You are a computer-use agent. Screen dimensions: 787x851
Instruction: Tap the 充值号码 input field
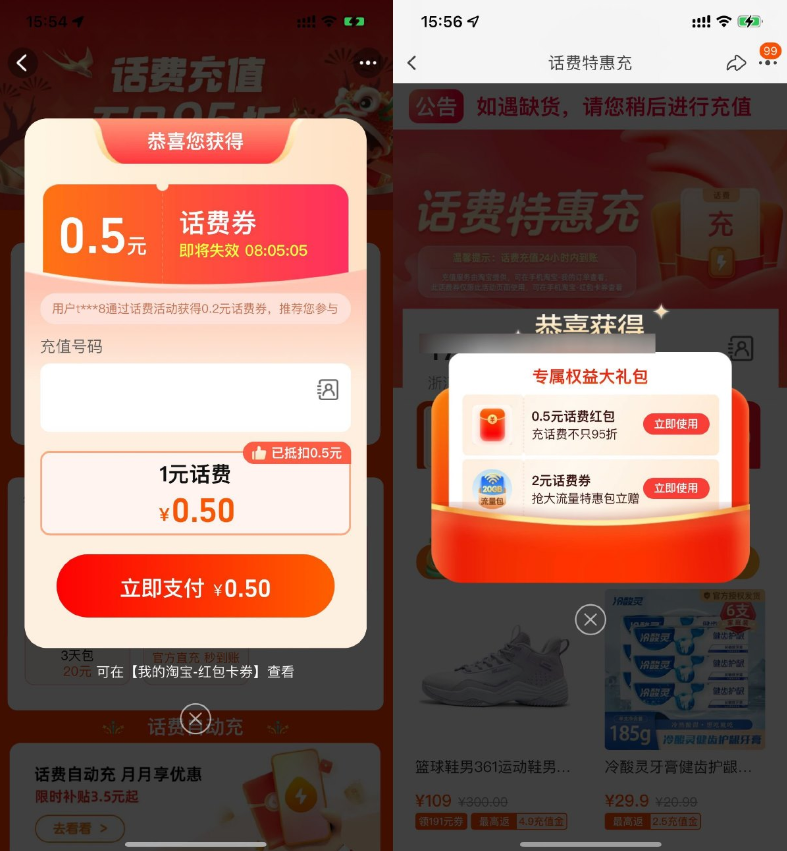click(x=180, y=397)
